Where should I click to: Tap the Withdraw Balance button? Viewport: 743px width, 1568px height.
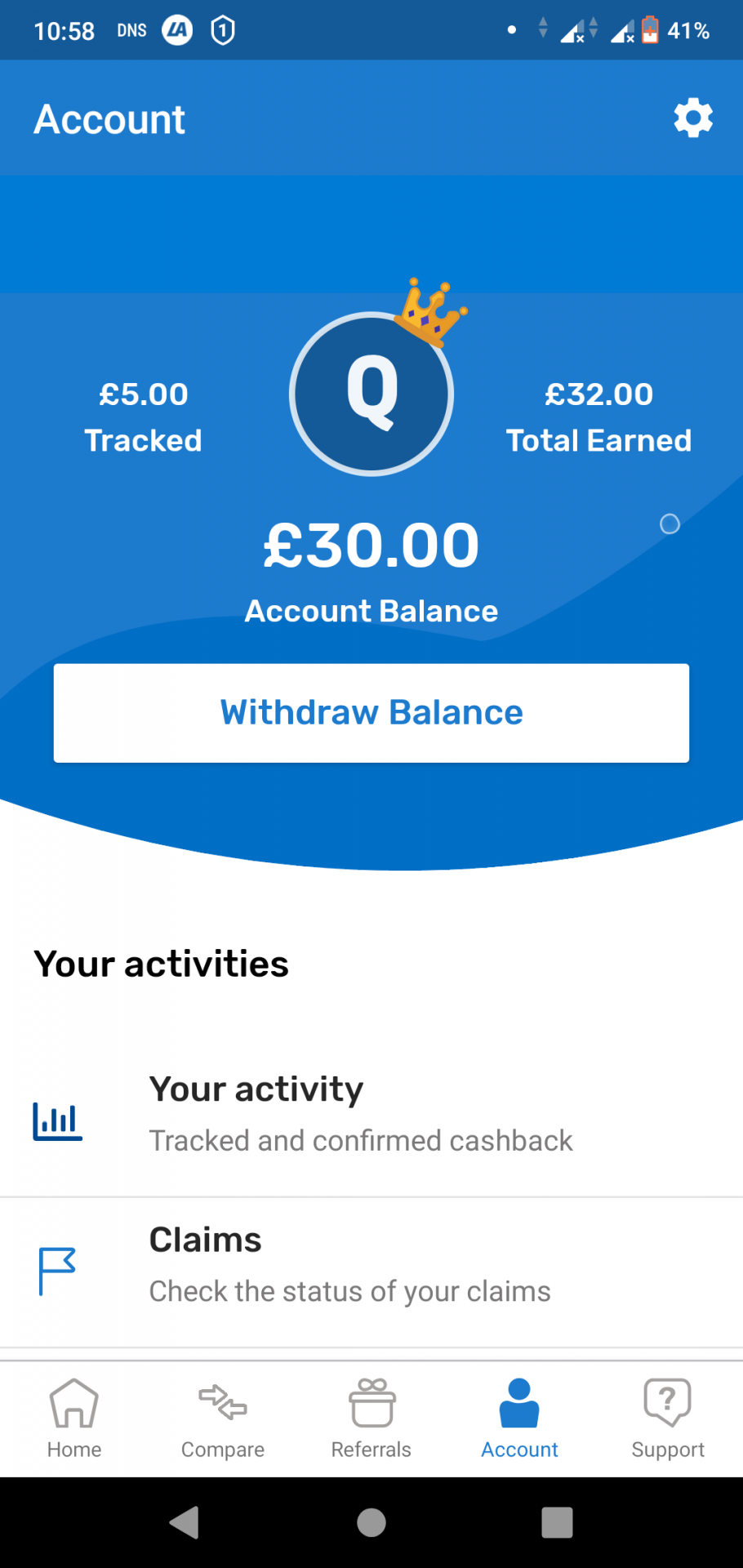371,713
